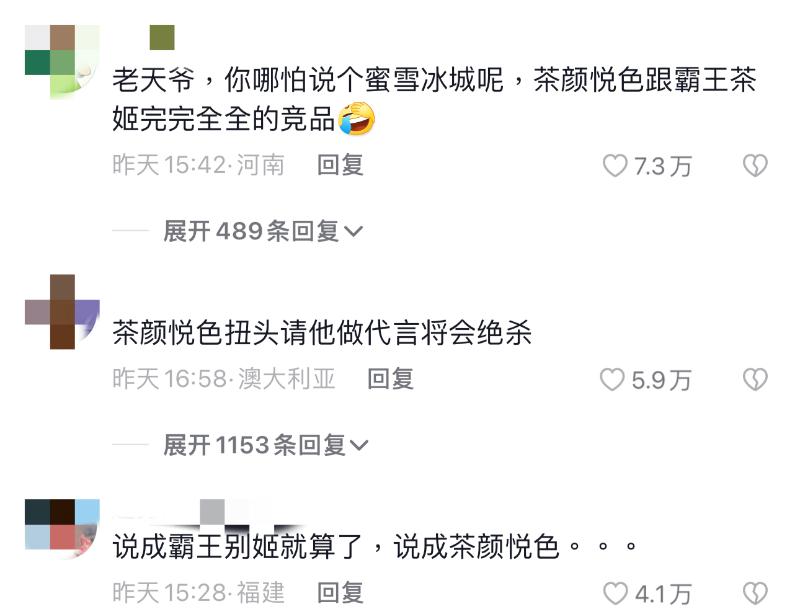The width and height of the screenshot is (800, 609).
Task: Expand the 489 replies
Action: (x=263, y=231)
